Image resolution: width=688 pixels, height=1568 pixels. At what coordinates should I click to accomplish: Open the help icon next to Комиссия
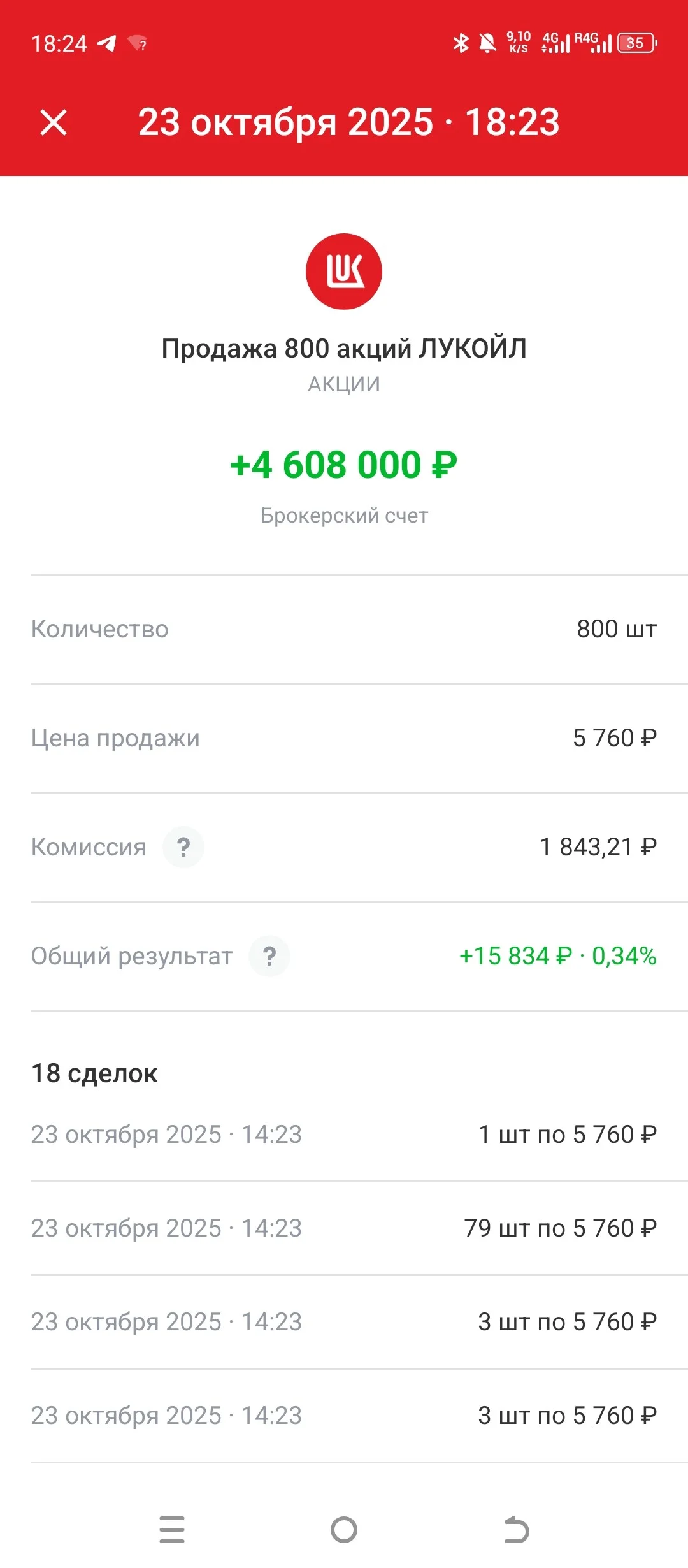point(183,847)
